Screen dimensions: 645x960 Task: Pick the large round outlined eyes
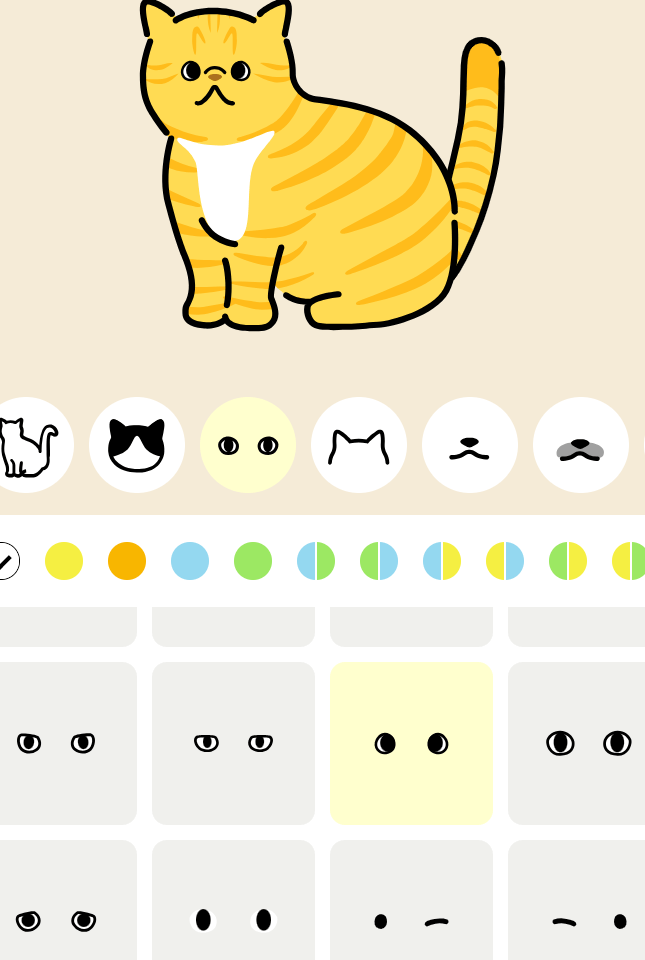point(588,743)
